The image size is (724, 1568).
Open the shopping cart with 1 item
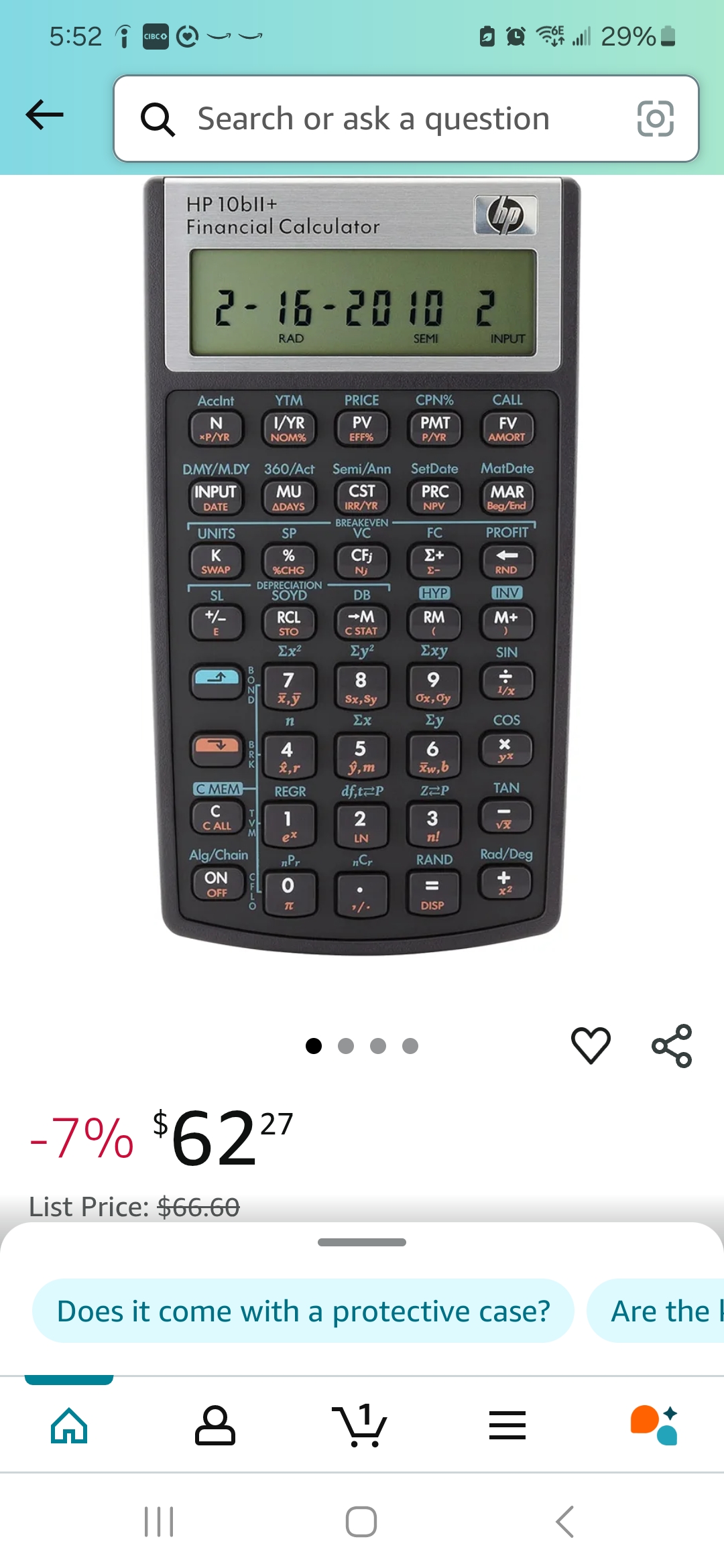(x=360, y=1425)
